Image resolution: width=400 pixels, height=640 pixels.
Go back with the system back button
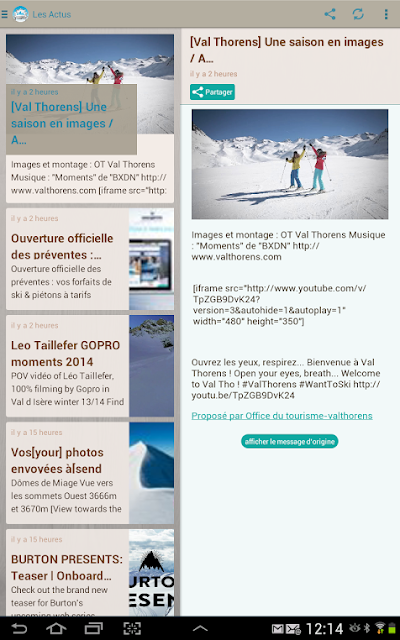click(x=19, y=628)
